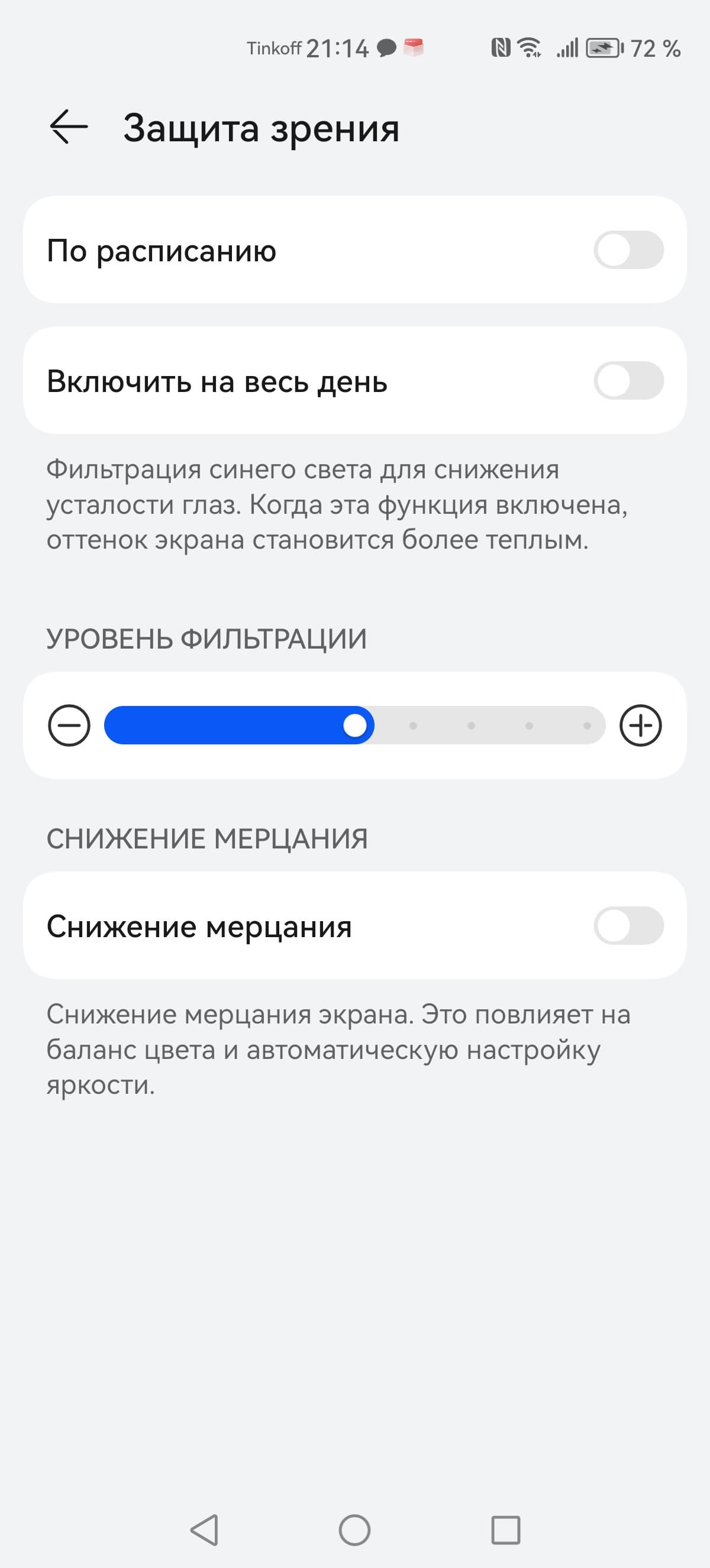Decrease filtration level with minus button

tap(69, 725)
